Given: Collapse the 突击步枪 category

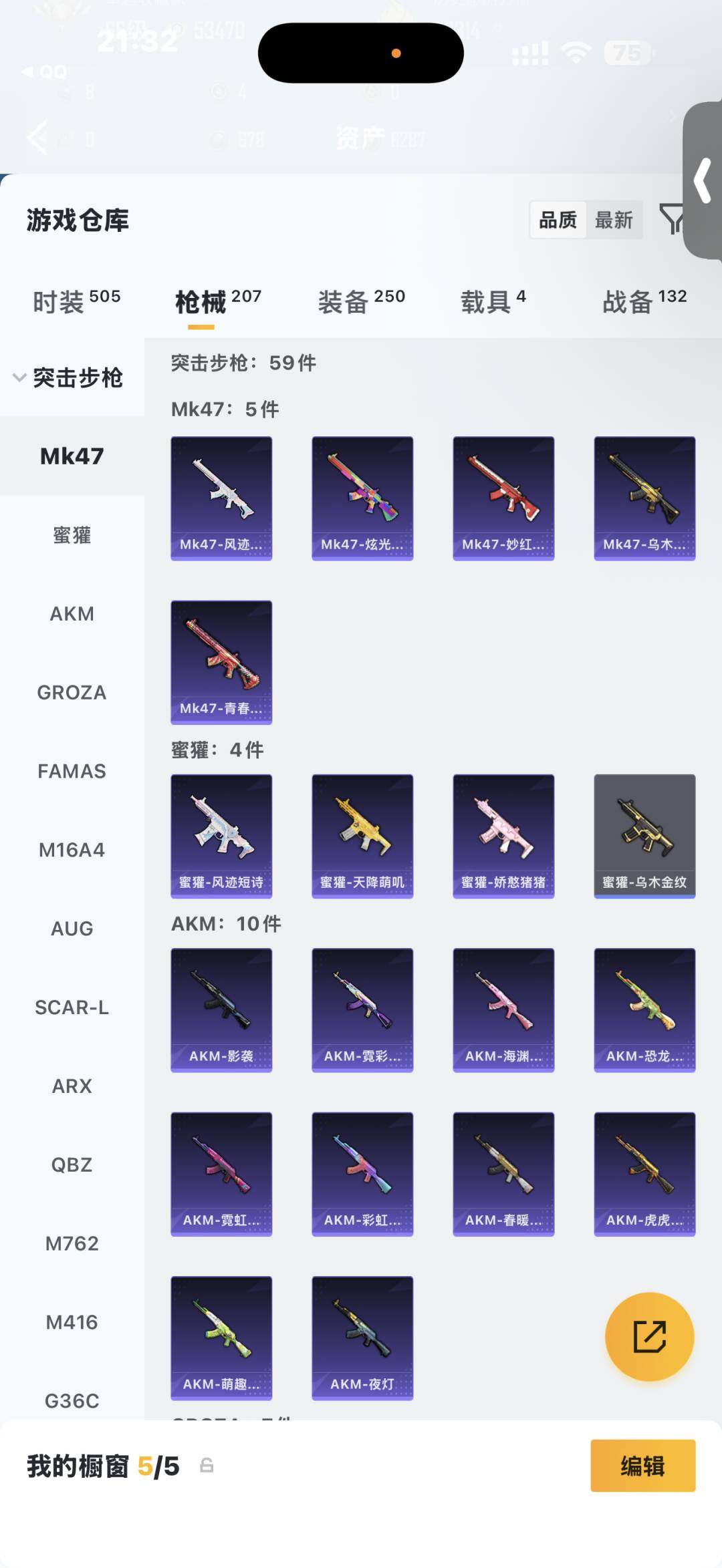Looking at the screenshot, I should (x=68, y=377).
